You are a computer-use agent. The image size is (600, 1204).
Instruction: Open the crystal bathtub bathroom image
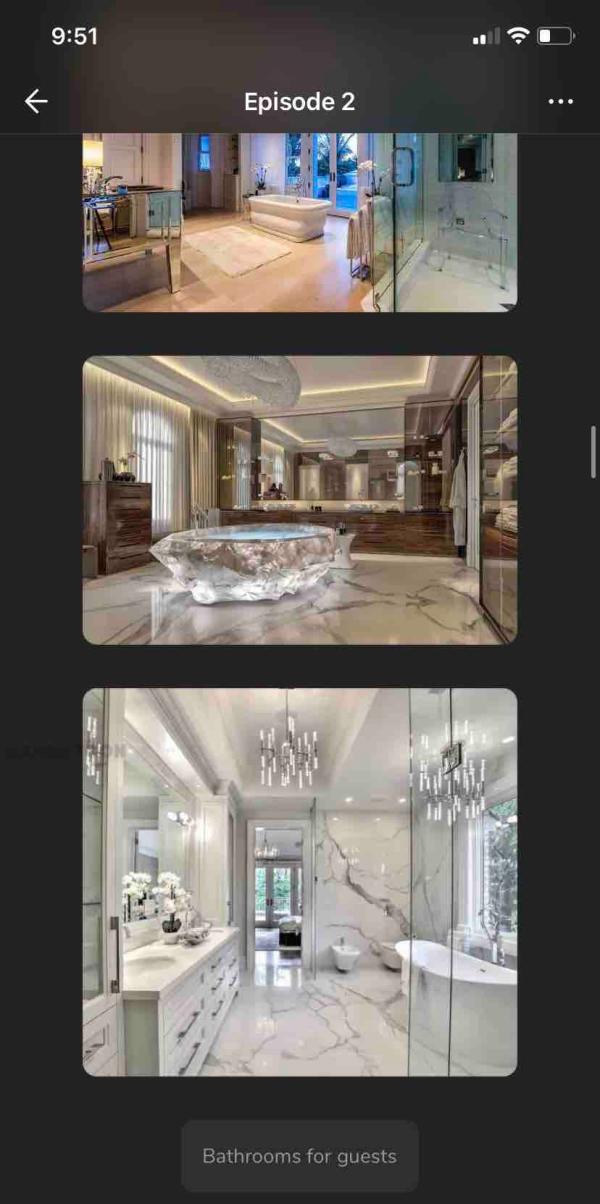click(x=299, y=500)
